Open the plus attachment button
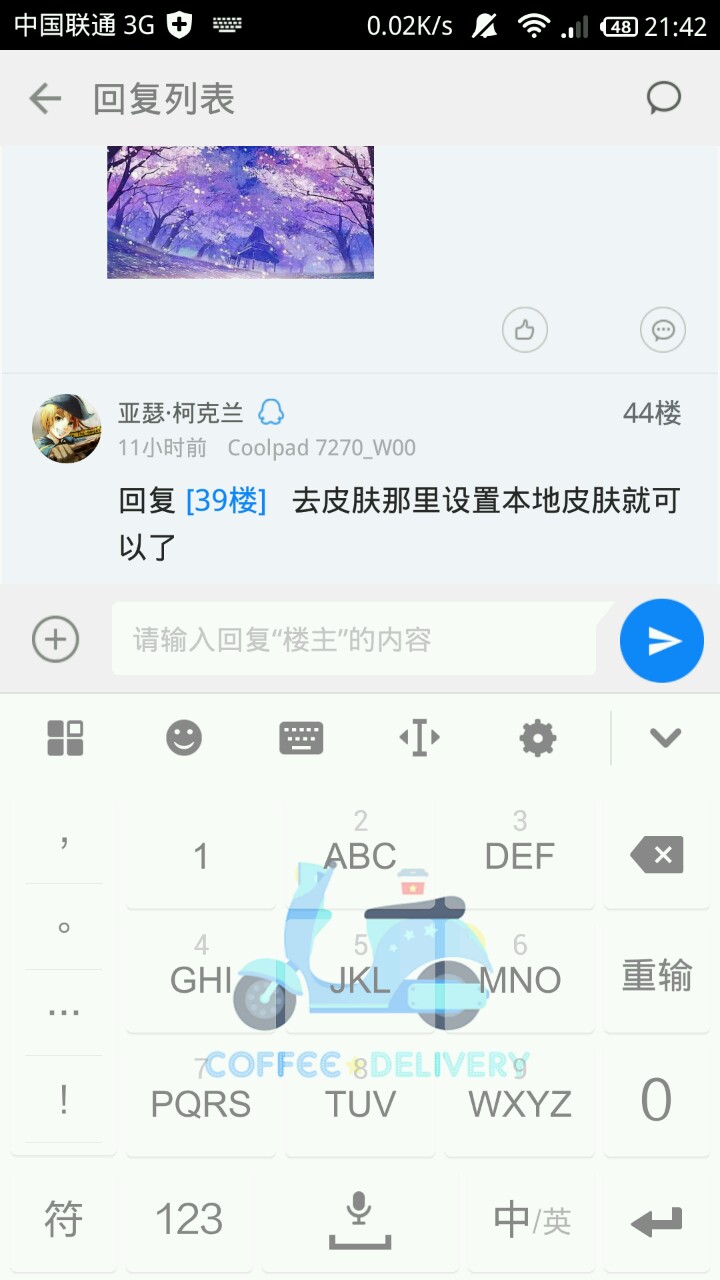 55,639
